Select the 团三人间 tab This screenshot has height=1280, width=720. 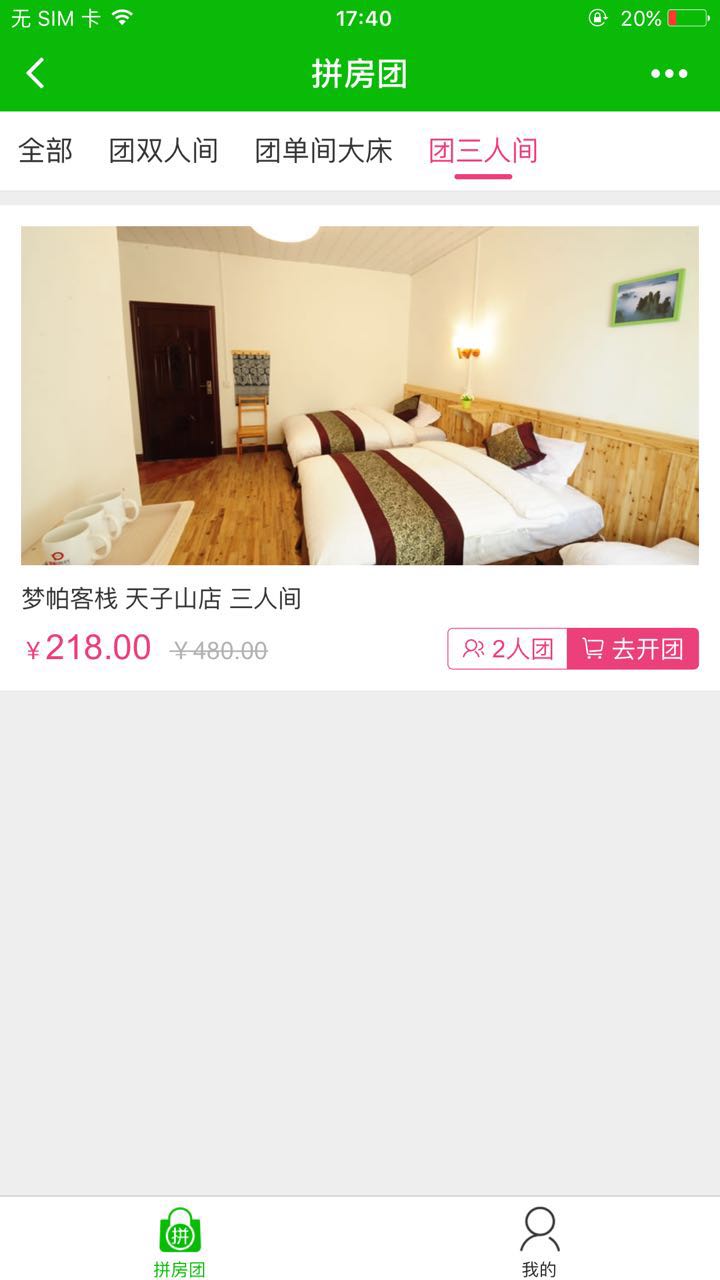point(483,151)
